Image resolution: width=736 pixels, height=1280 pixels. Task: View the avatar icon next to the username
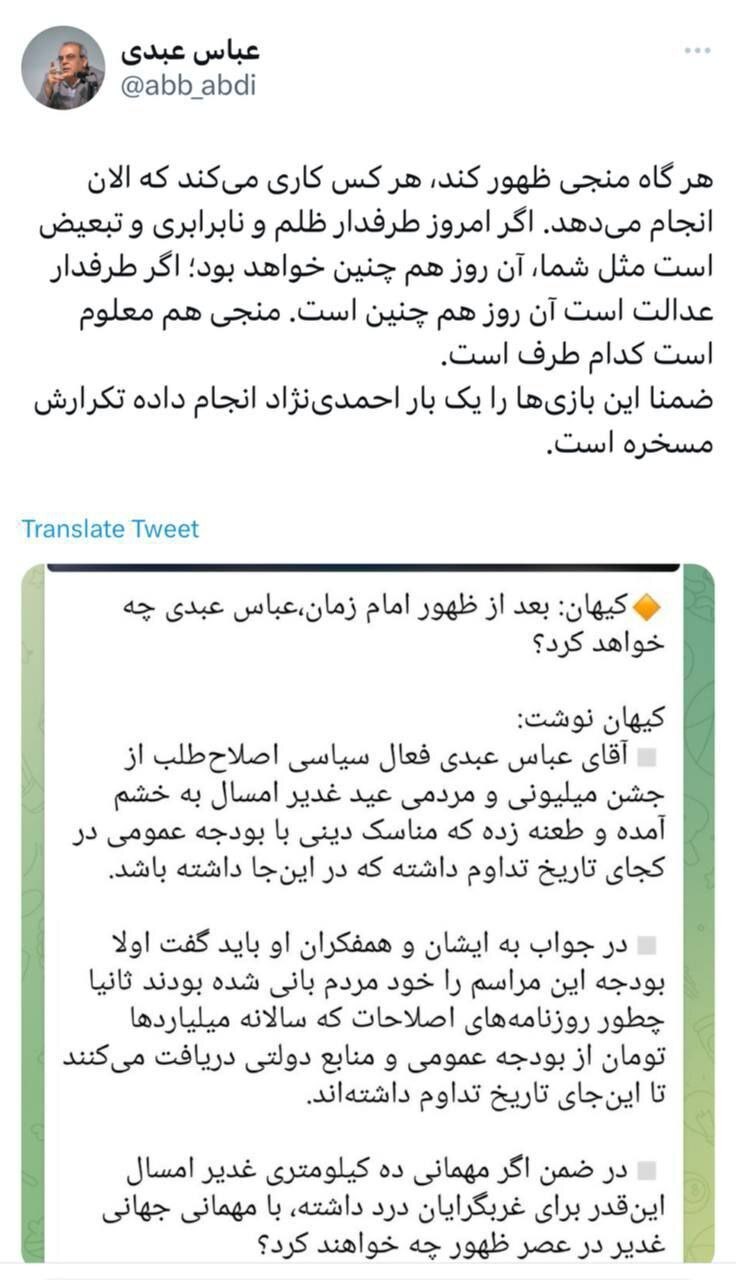[63, 63]
